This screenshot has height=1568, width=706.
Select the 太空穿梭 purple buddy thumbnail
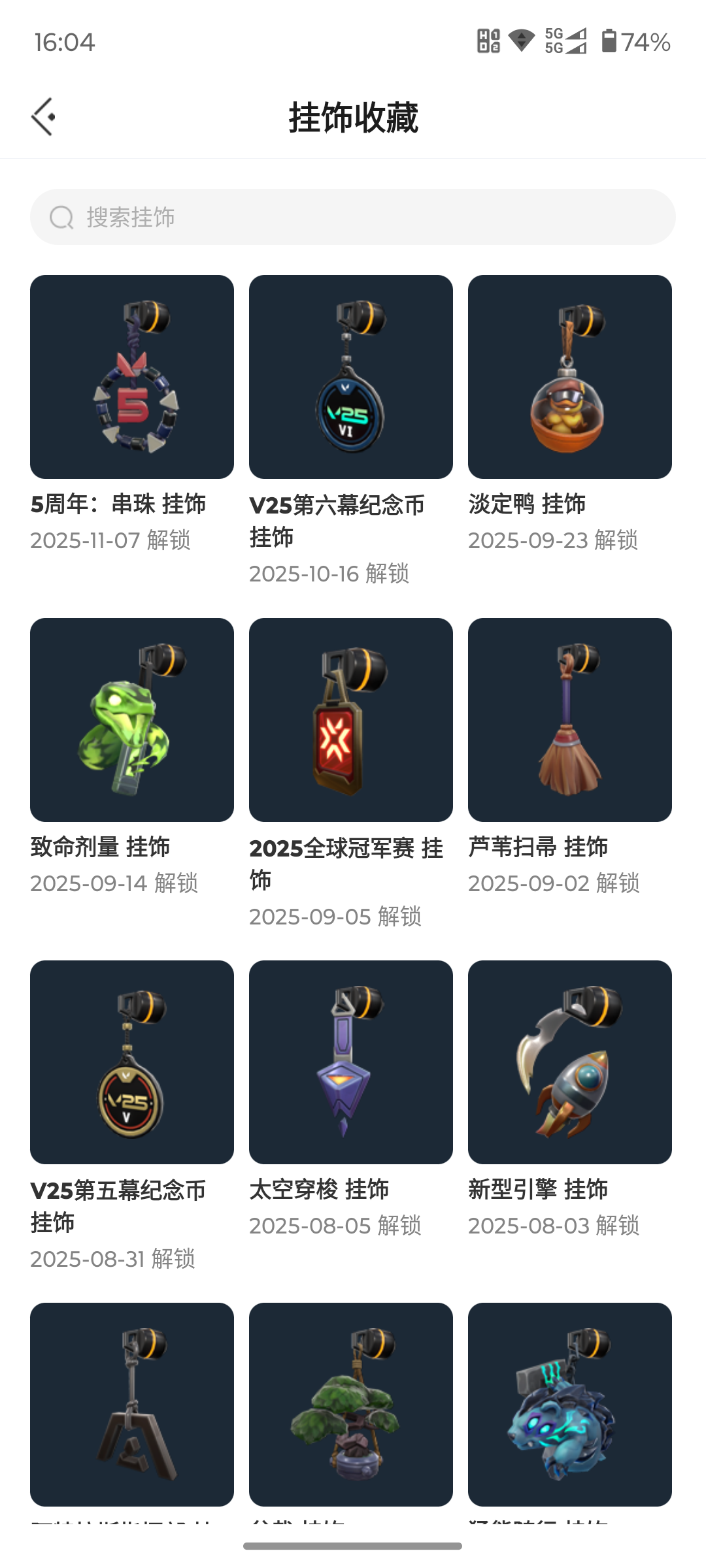point(350,1062)
